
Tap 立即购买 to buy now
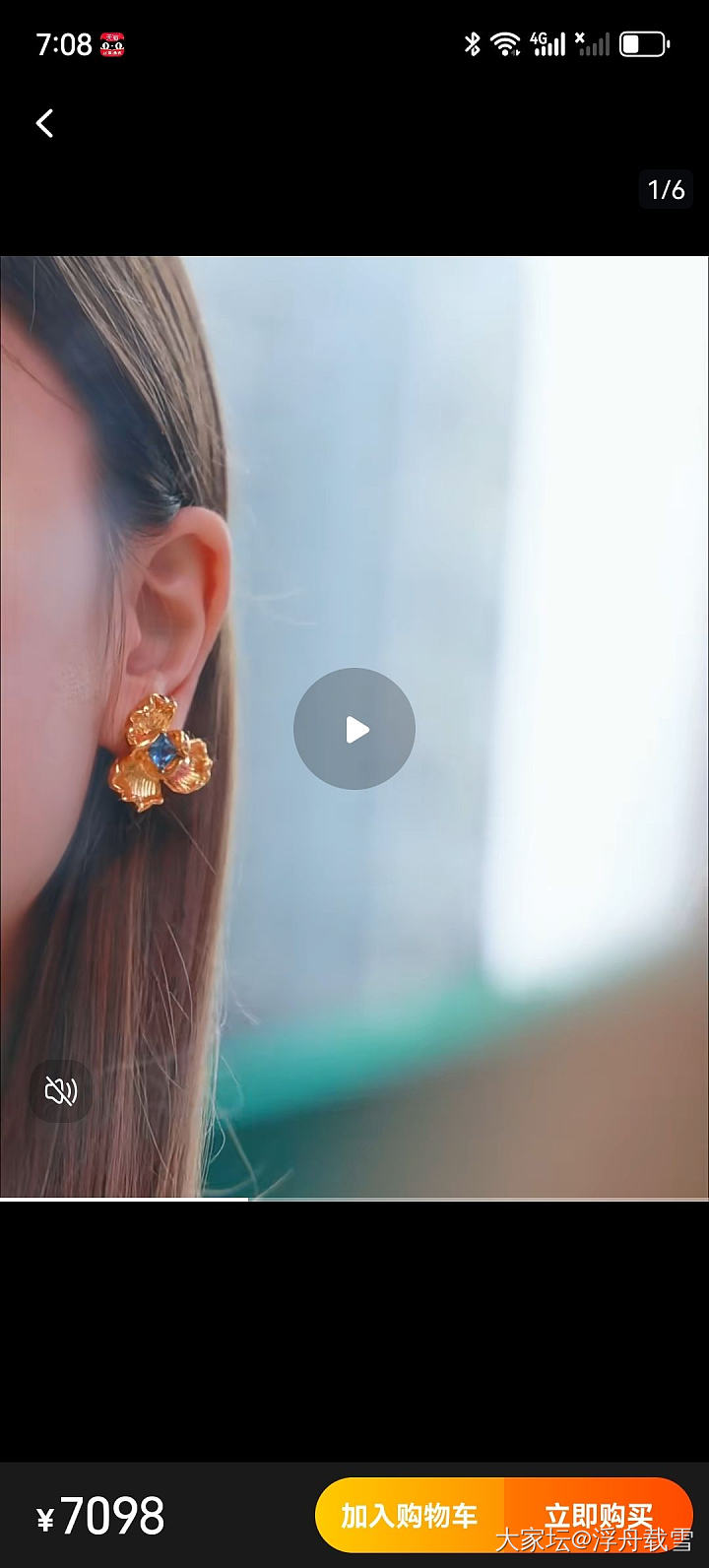(x=599, y=1515)
